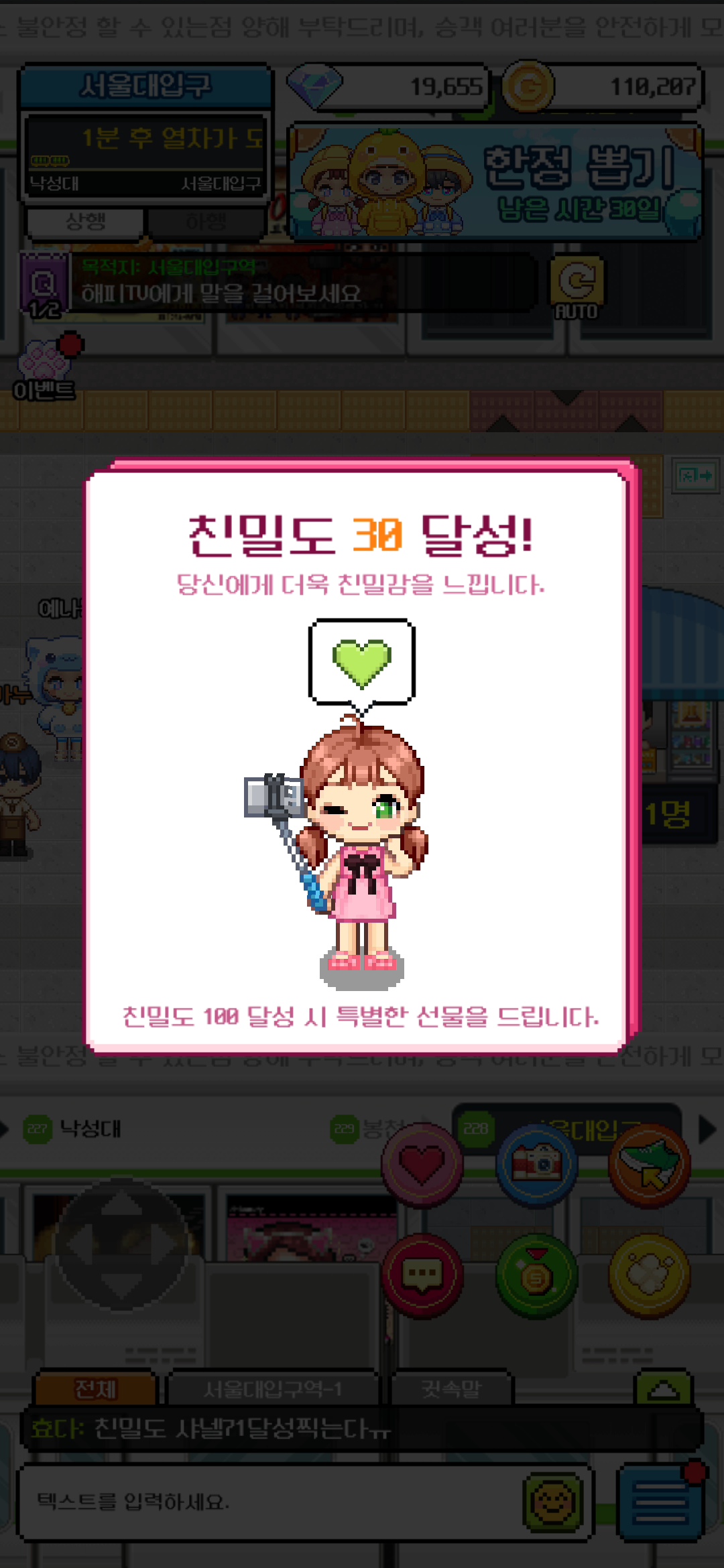
Task: Switch to the 귓속말 chat tab
Action: 451,1389
